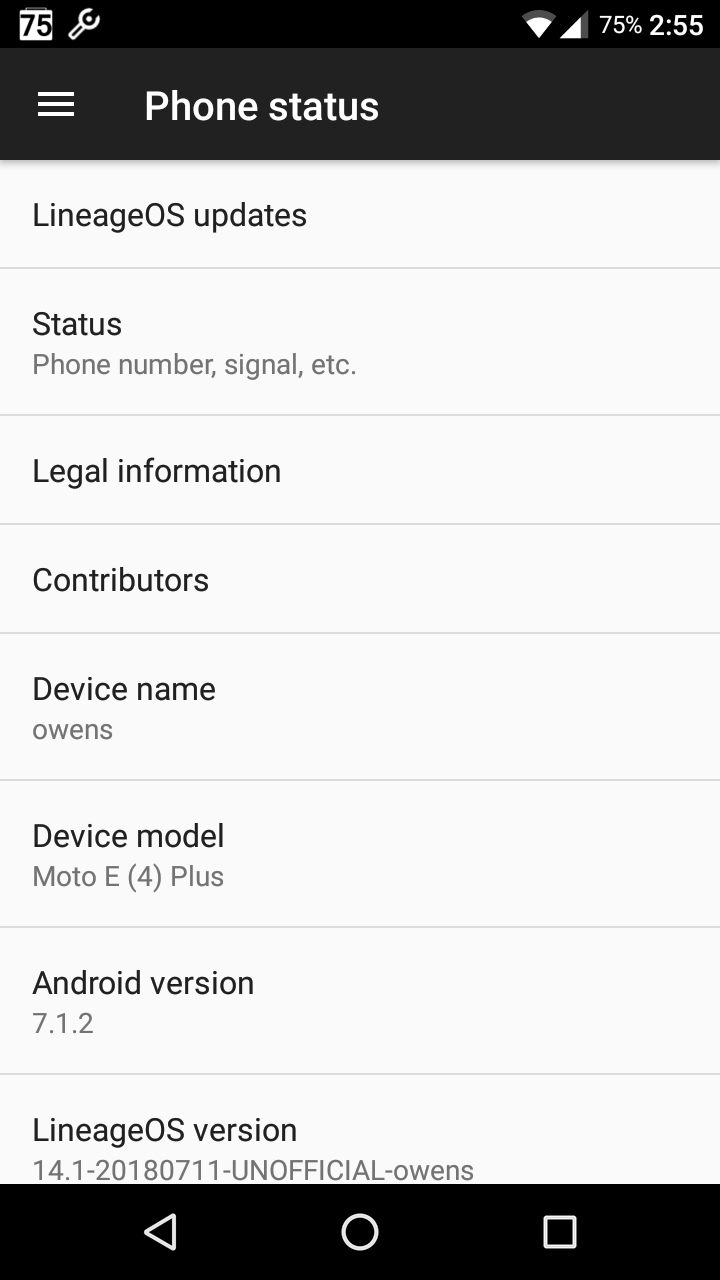Tap the Android version 7.1.2 row
This screenshot has width=720, height=1280.
click(360, 1001)
